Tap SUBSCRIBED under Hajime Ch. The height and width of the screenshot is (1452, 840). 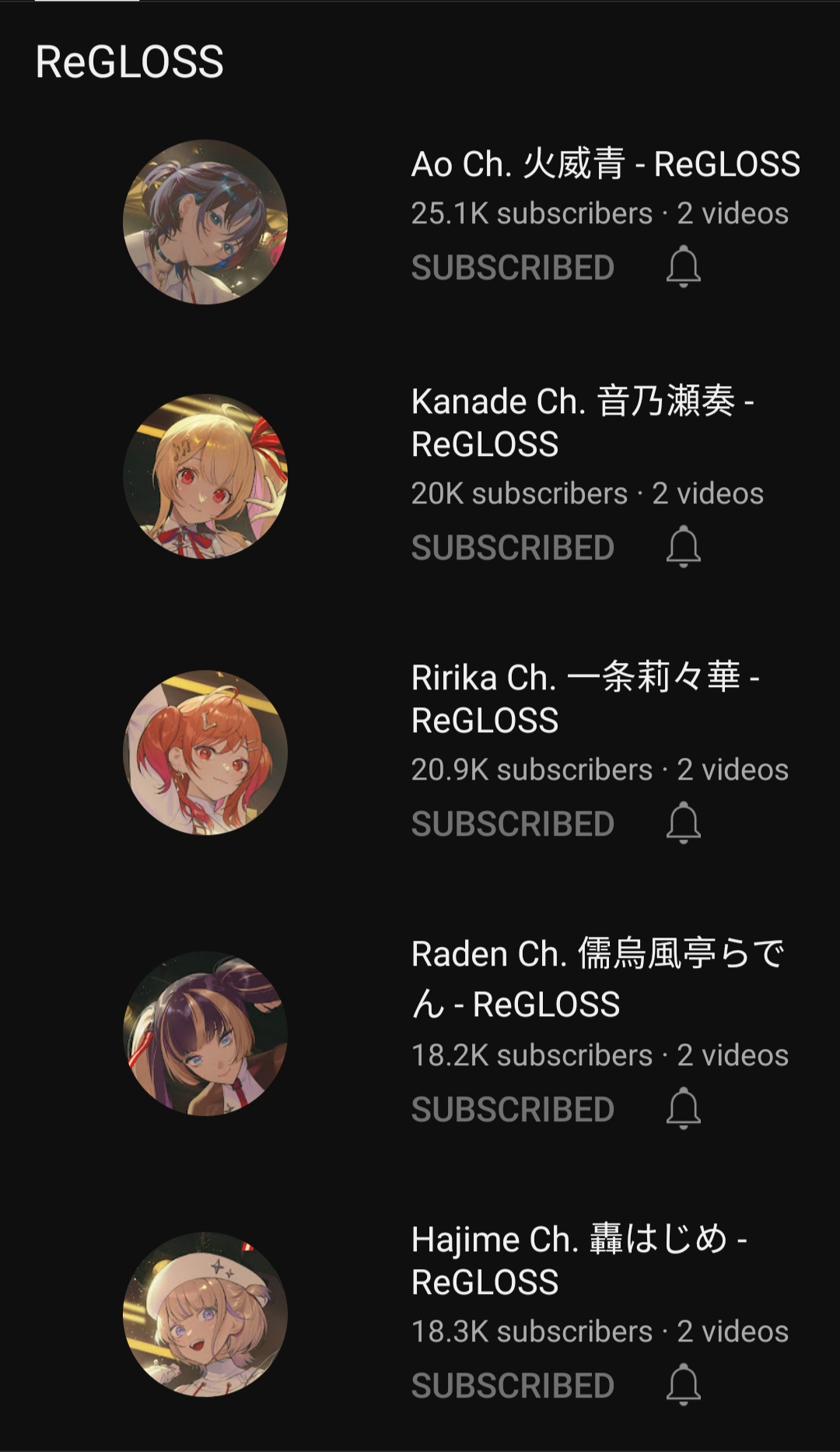coord(513,1386)
